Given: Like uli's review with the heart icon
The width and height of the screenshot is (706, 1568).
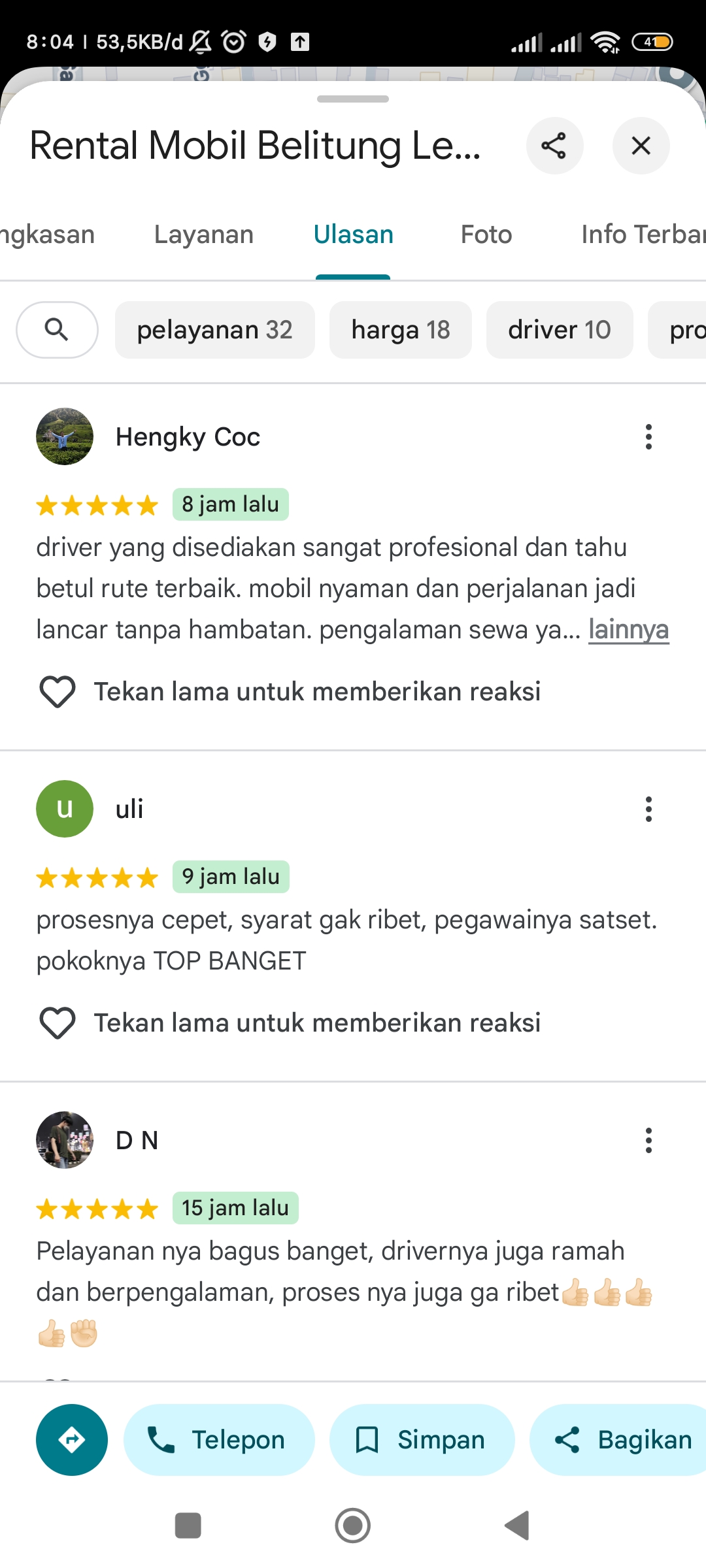Looking at the screenshot, I should coord(58,1022).
